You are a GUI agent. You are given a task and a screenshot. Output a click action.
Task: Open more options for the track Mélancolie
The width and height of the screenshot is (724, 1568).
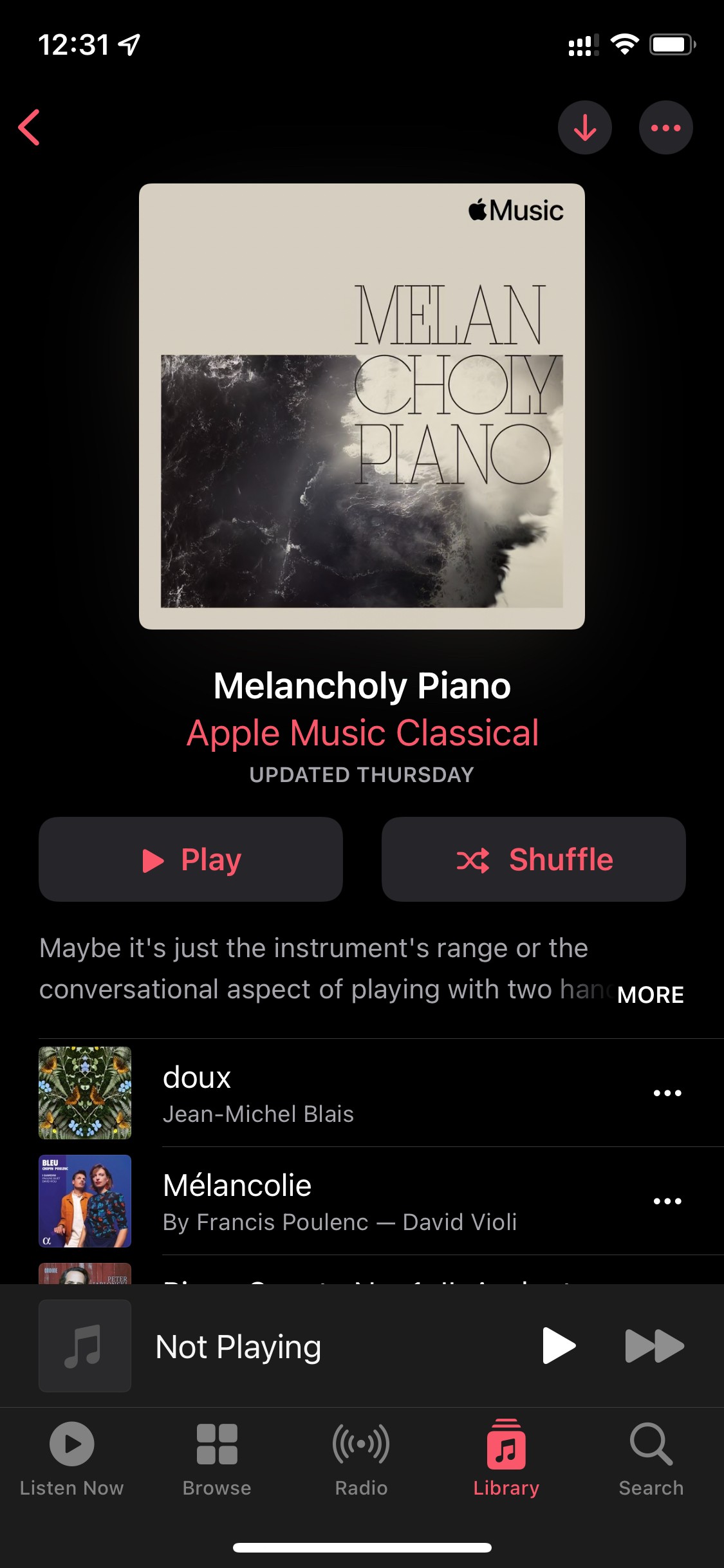pos(667,1200)
